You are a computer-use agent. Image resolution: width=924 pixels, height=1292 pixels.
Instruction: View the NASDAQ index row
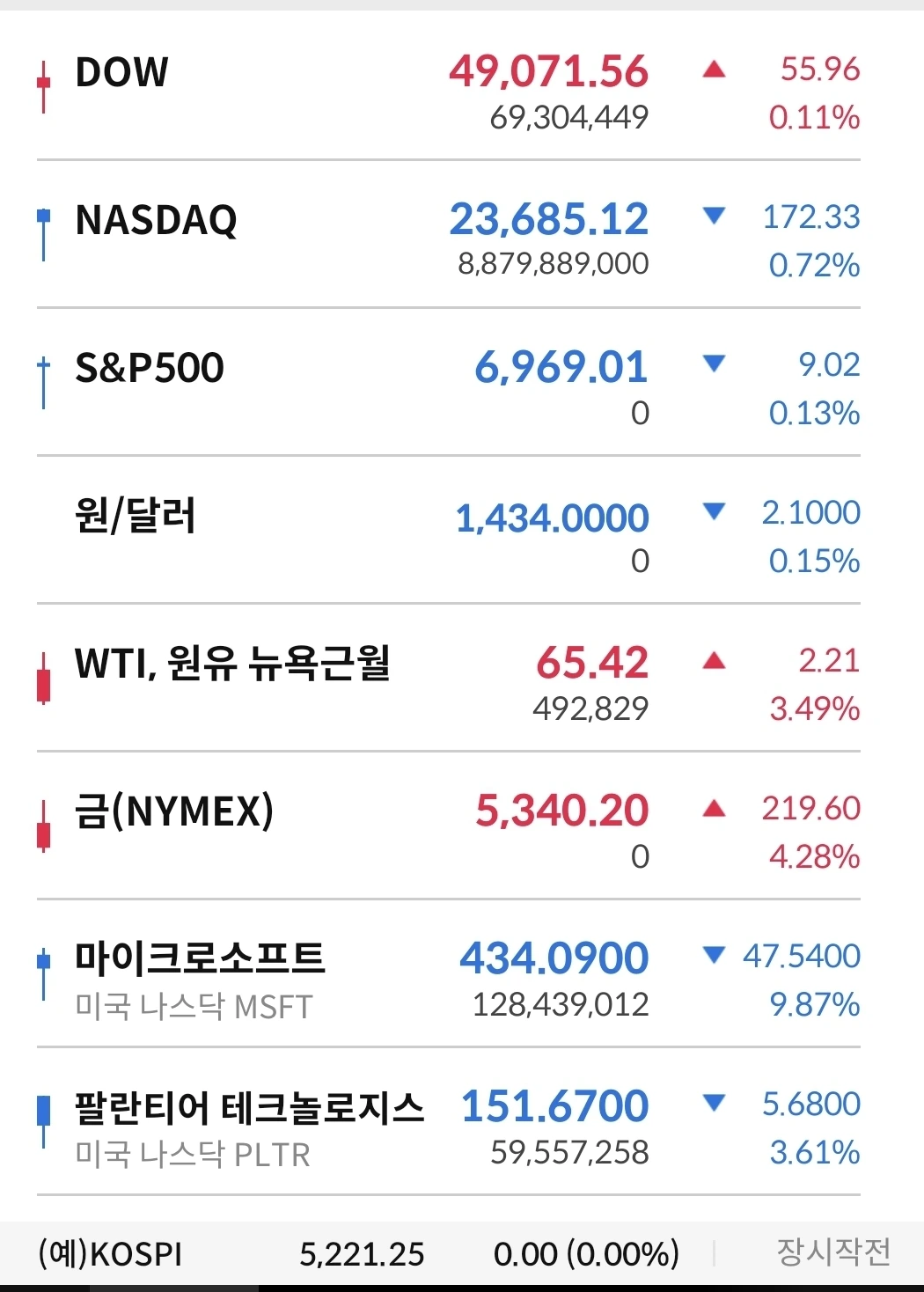click(156, 220)
